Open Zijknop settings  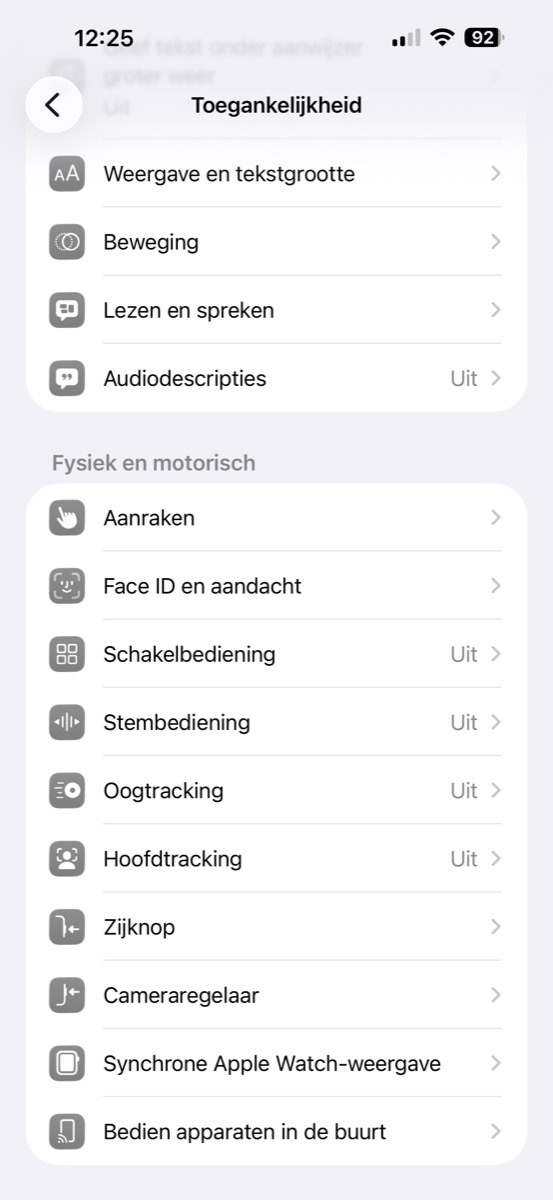pyautogui.click(x=276, y=927)
